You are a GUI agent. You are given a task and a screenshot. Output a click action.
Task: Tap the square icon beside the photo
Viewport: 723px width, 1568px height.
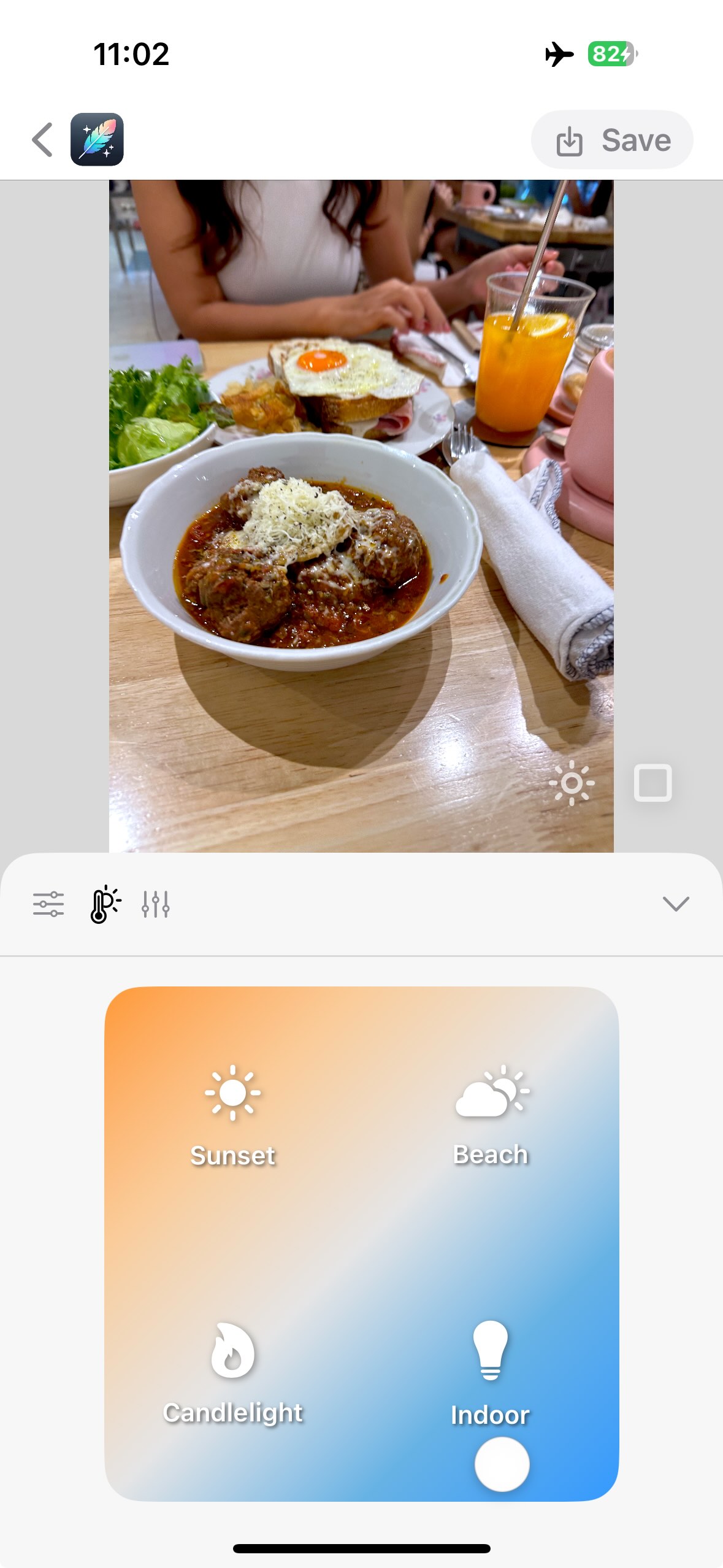tap(652, 783)
